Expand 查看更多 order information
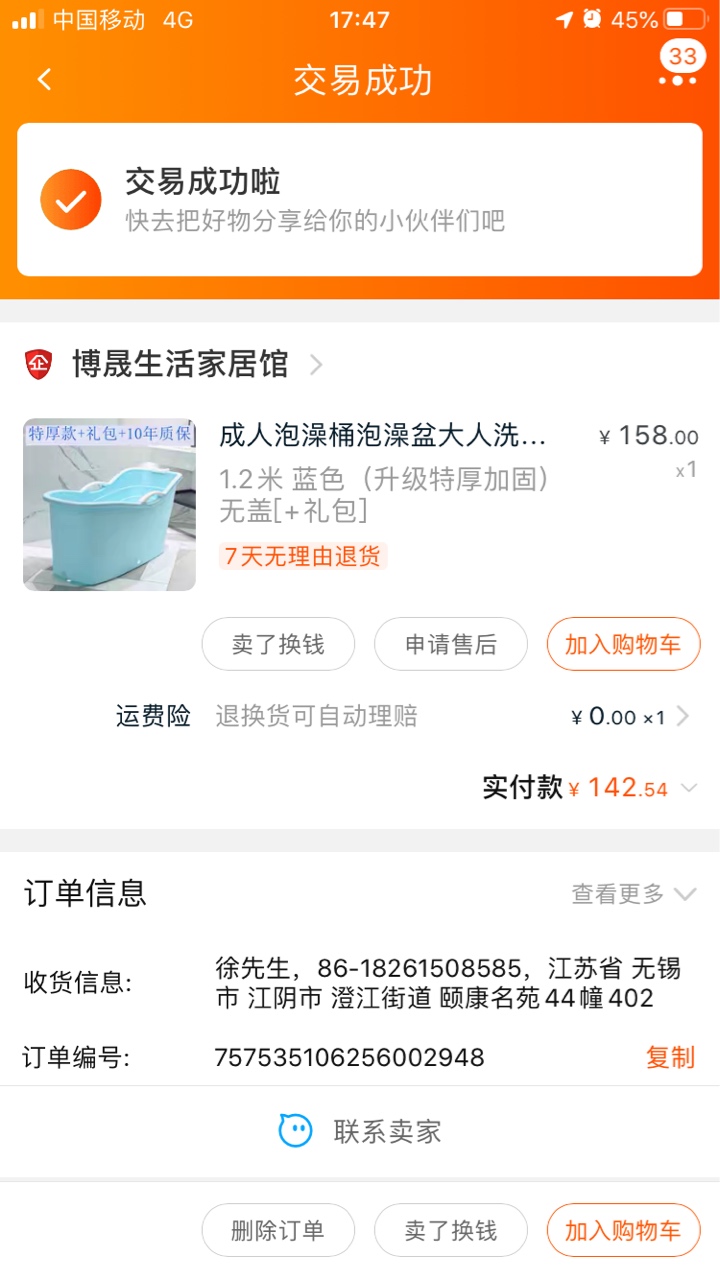Image resolution: width=720 pixels, height=1280 pixels. coord(632,893)
